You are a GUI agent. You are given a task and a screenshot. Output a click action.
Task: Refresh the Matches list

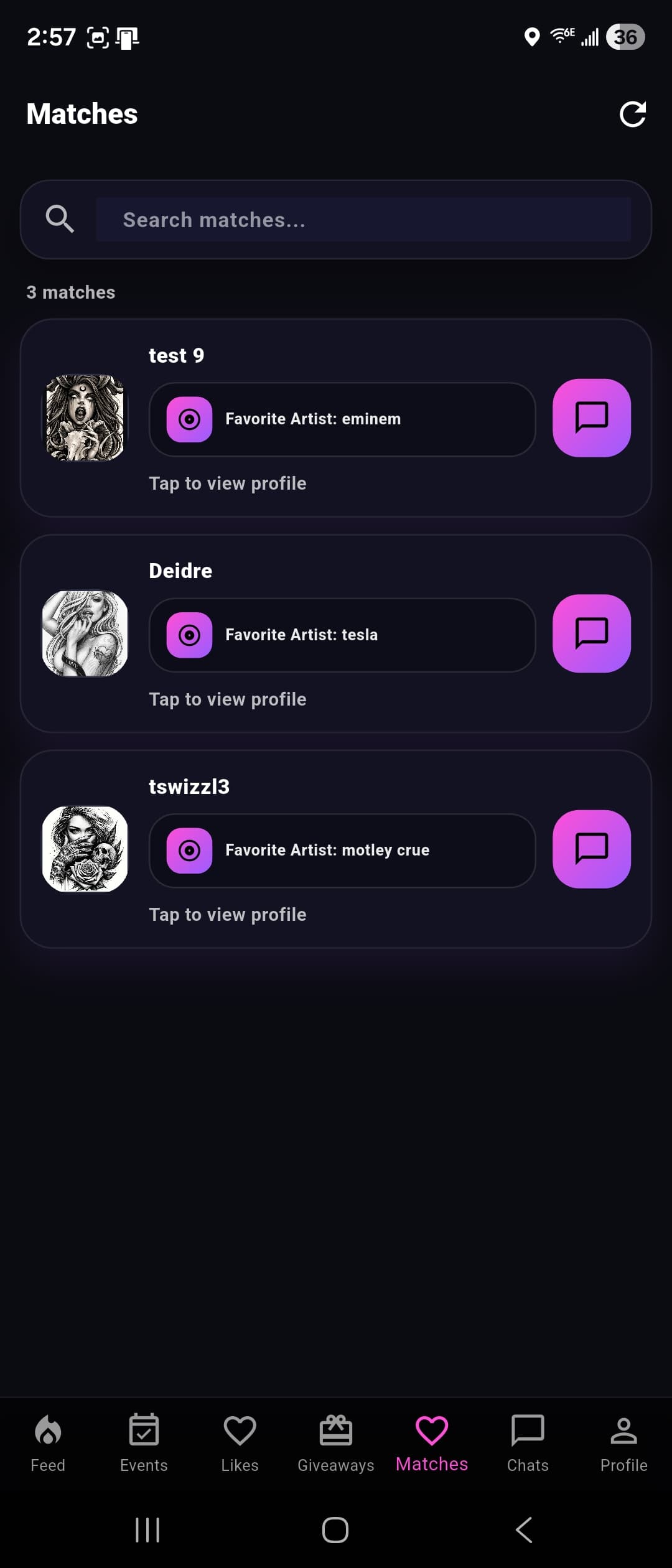click(x=633, y=114)
